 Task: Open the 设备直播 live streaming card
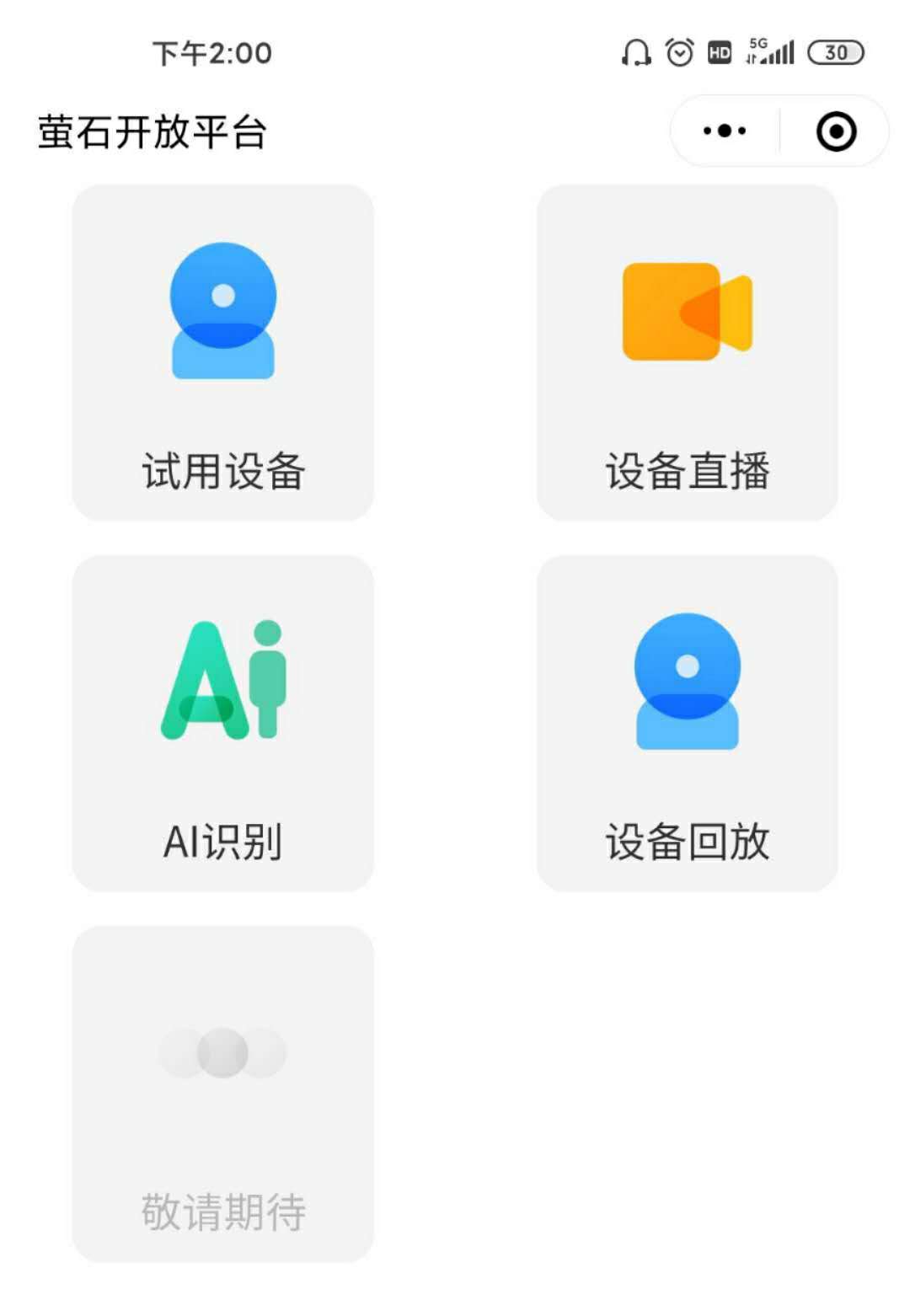pyautogui.click(x=687, y=352)
